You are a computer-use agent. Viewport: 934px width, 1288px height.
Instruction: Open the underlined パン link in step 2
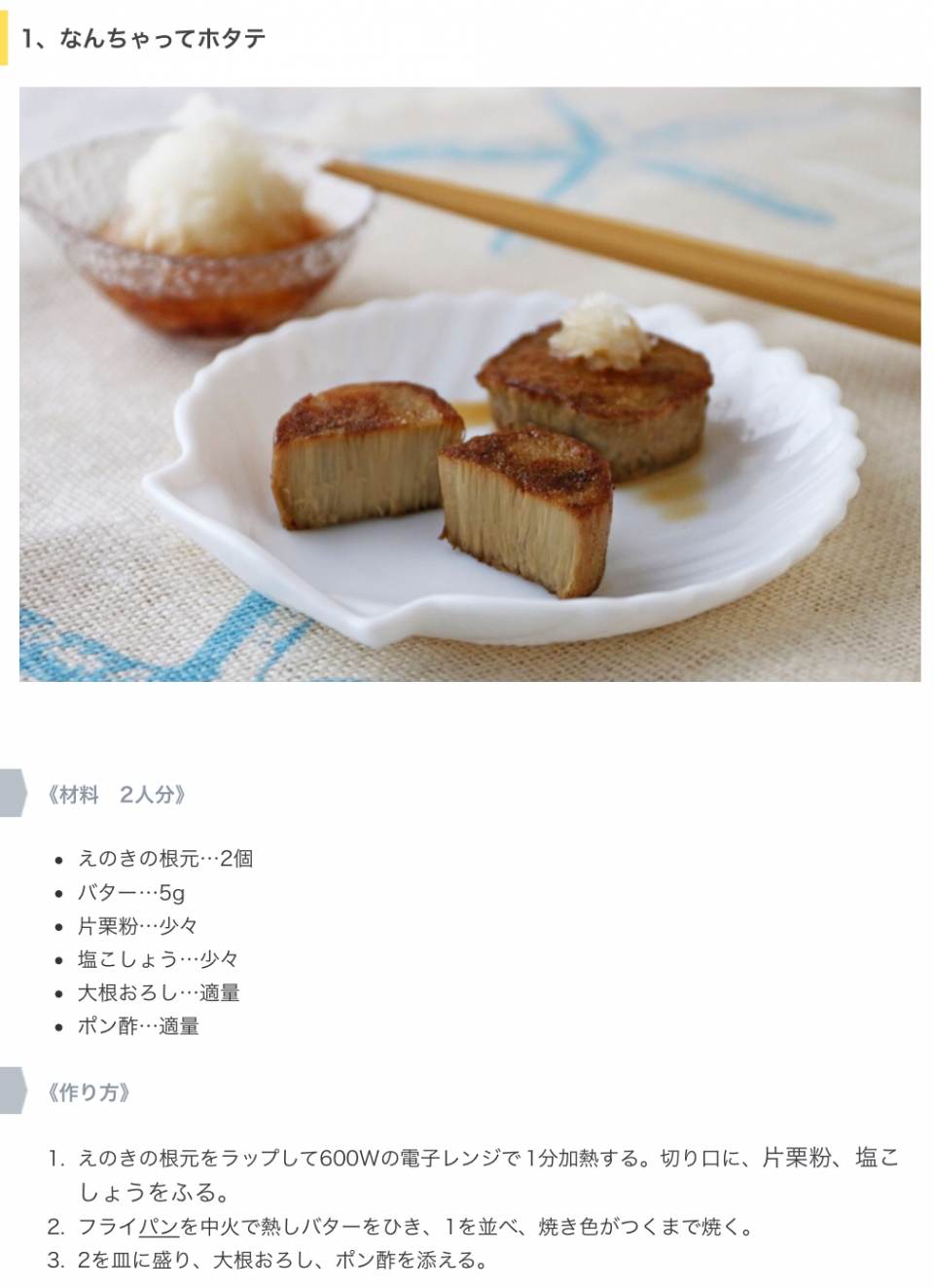(x=159, y=1227)
